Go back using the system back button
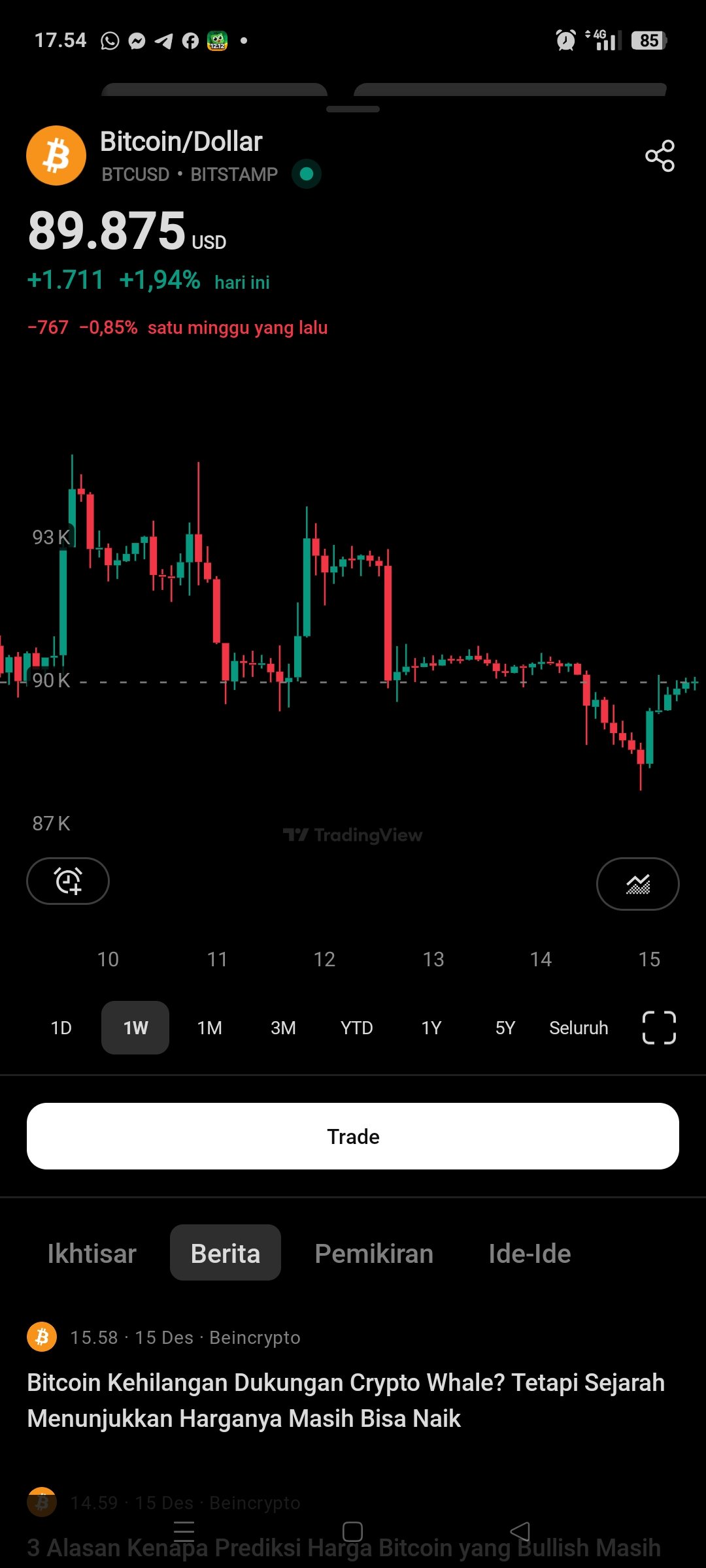The height and width of the screenshot is (1568, 706). coord(520,1531)
